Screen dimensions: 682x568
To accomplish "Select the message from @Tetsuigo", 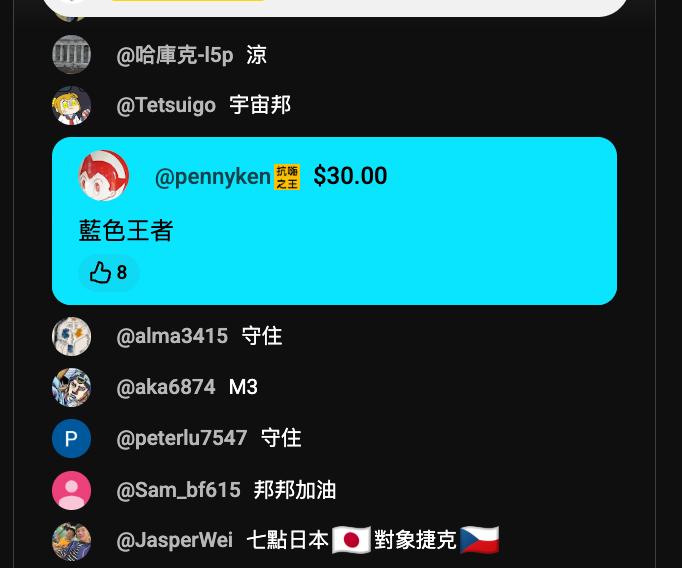I will coord(259,105).
